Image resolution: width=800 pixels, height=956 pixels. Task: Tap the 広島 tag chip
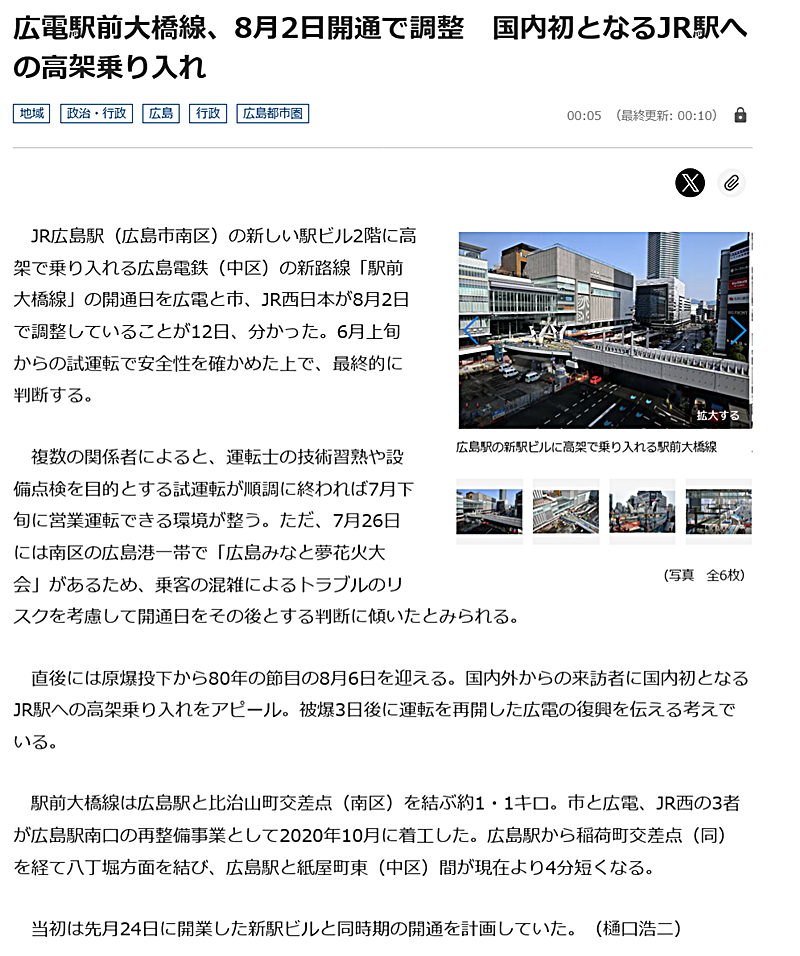click(x=160, y=114)
